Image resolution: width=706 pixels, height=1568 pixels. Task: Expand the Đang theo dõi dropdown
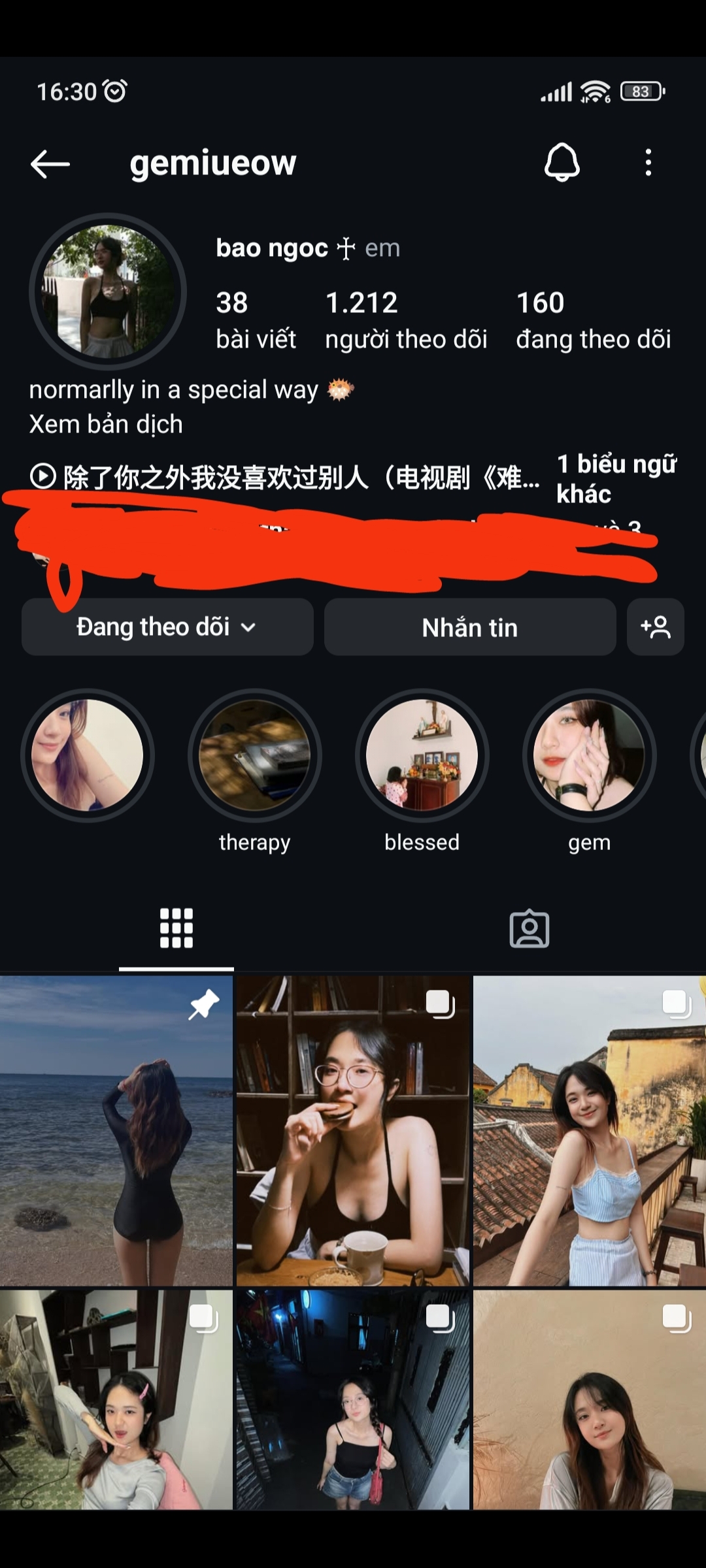pyautogui.click(x=167, y=627)
